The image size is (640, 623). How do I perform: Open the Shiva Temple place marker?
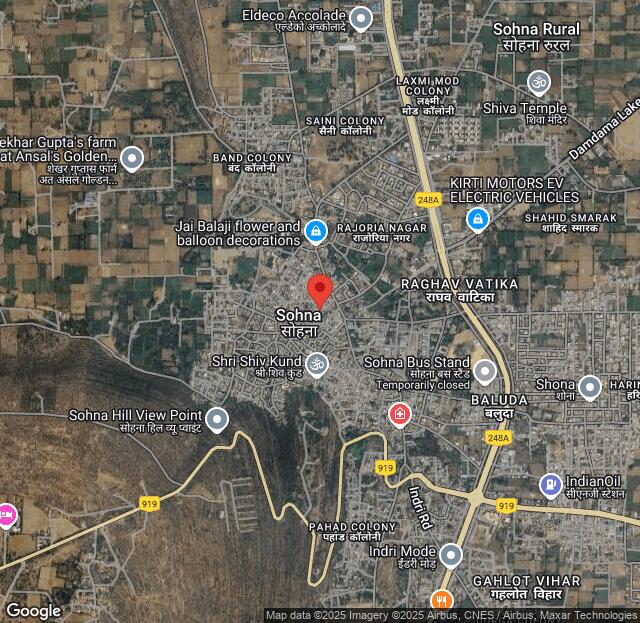pos(539,83)
